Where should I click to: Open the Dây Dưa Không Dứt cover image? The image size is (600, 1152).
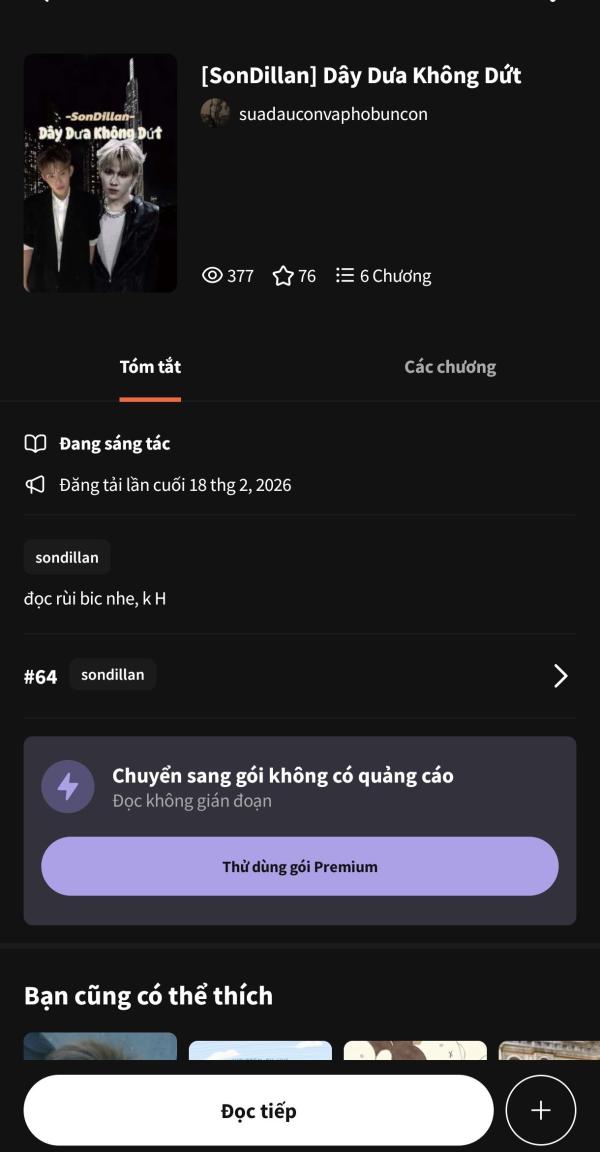100,173
